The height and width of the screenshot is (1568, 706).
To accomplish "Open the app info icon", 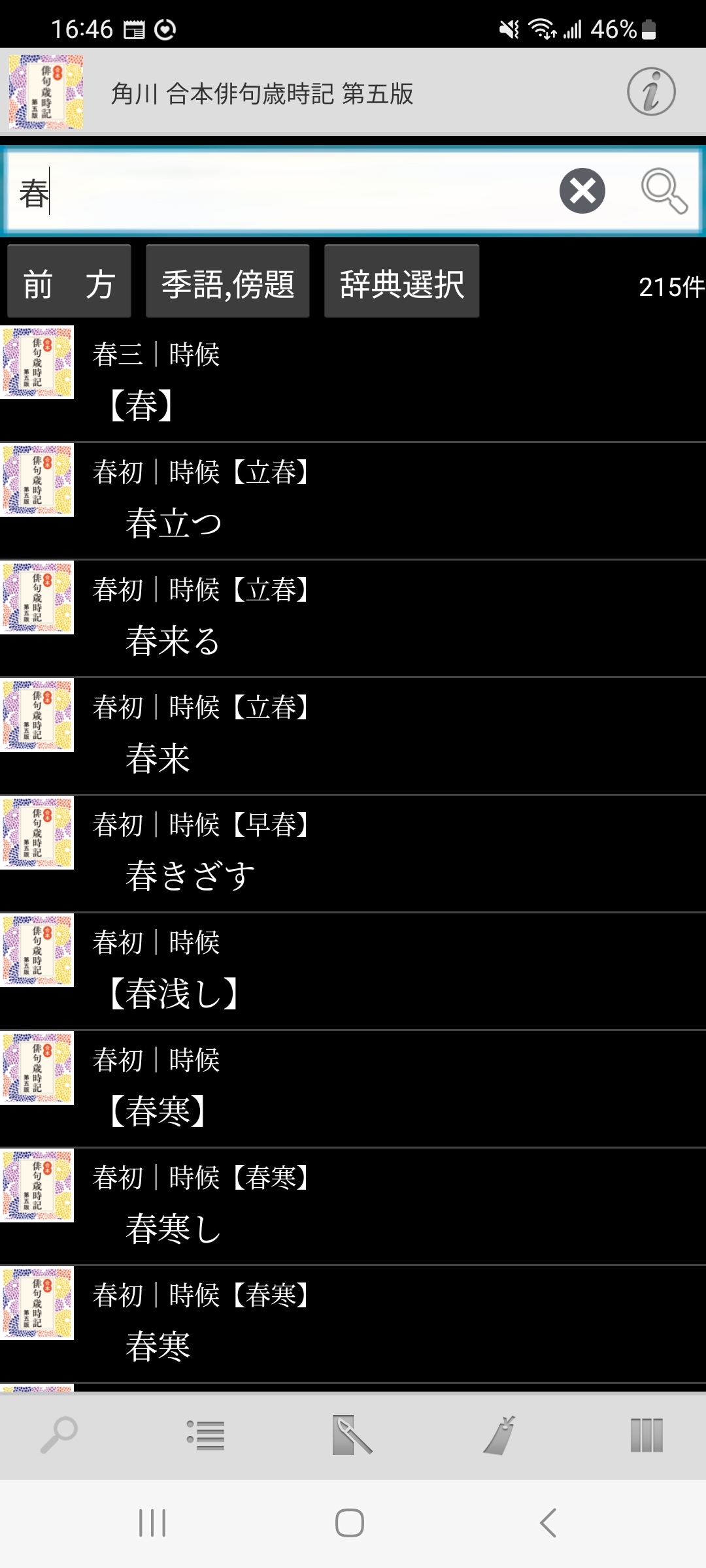I will pos(651,92).
